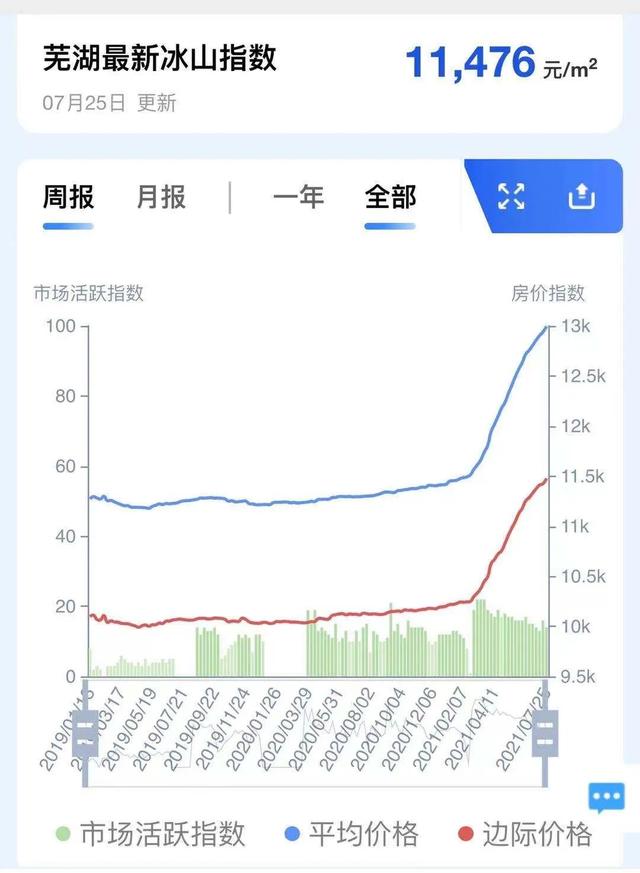Open the blue chat message bubble

(607, 797)
